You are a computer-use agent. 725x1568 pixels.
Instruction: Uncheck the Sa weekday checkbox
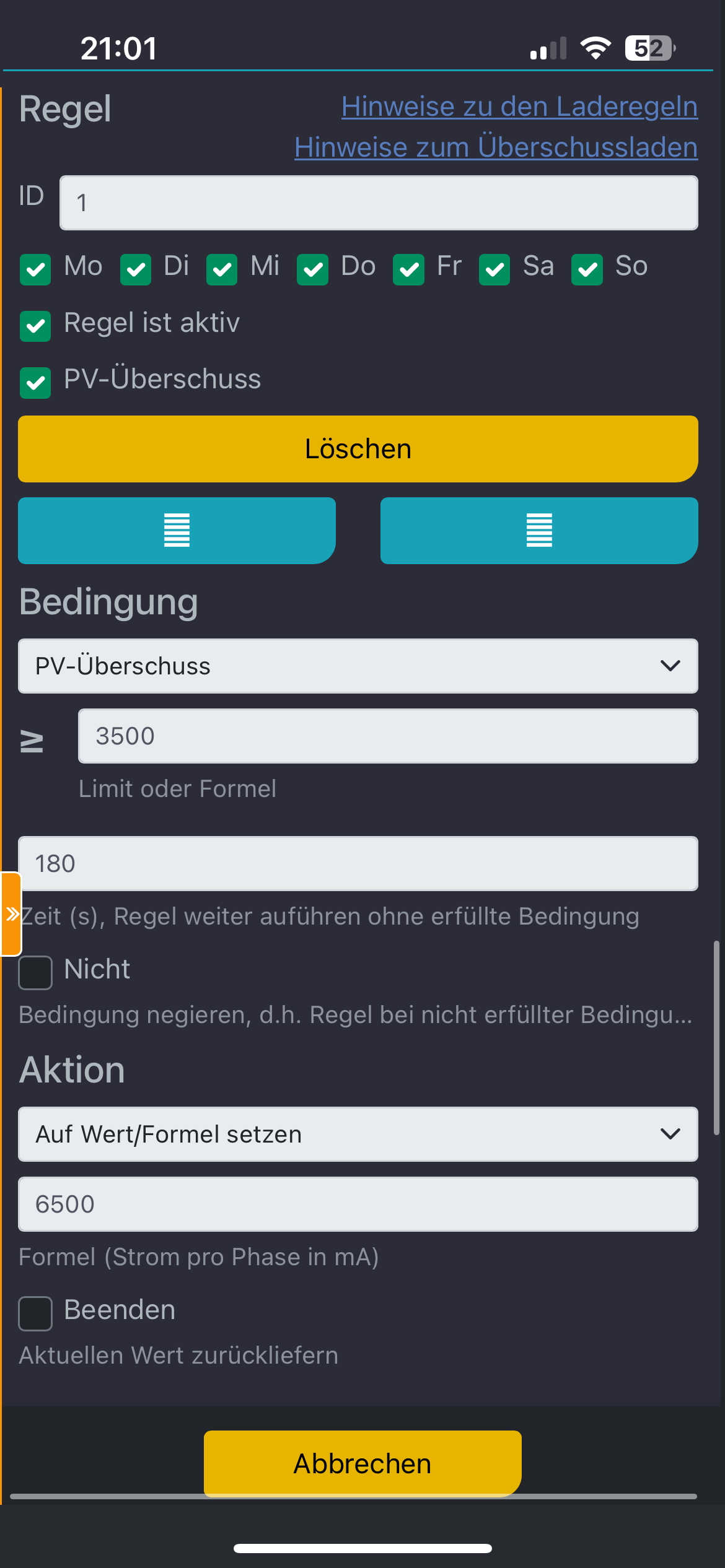tap(494, 269)
